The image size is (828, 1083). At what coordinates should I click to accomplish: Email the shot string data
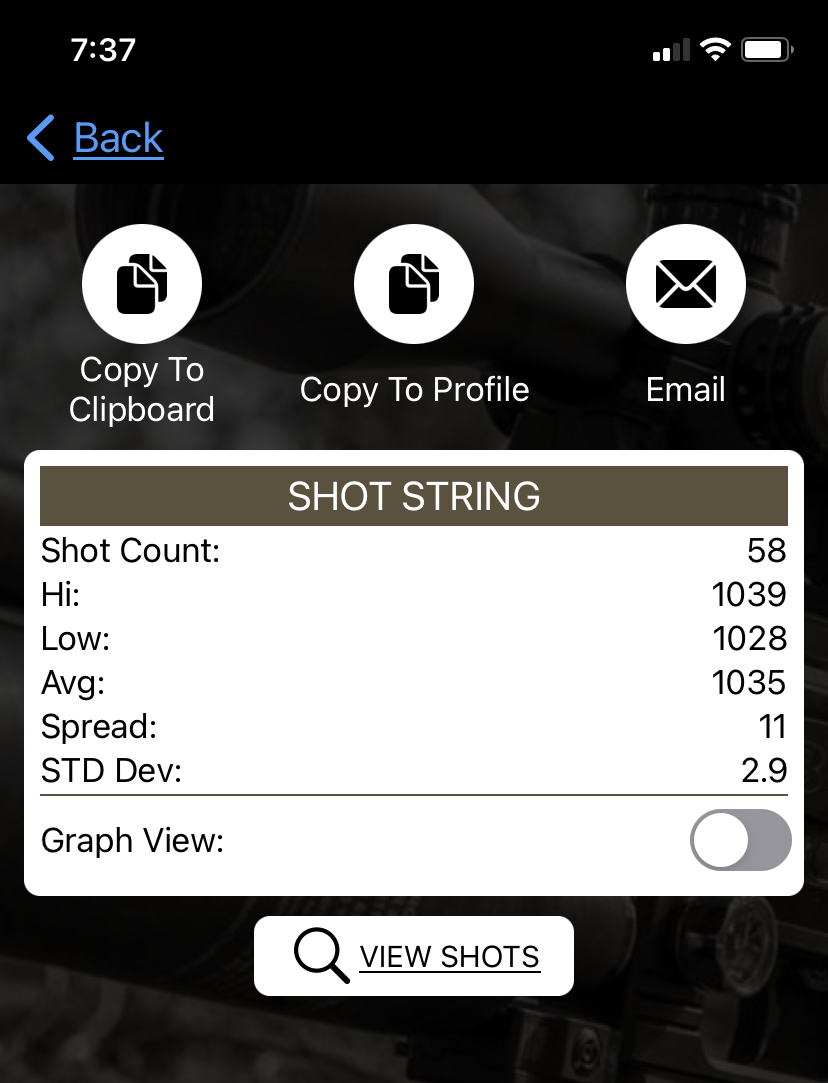(686, 284)
